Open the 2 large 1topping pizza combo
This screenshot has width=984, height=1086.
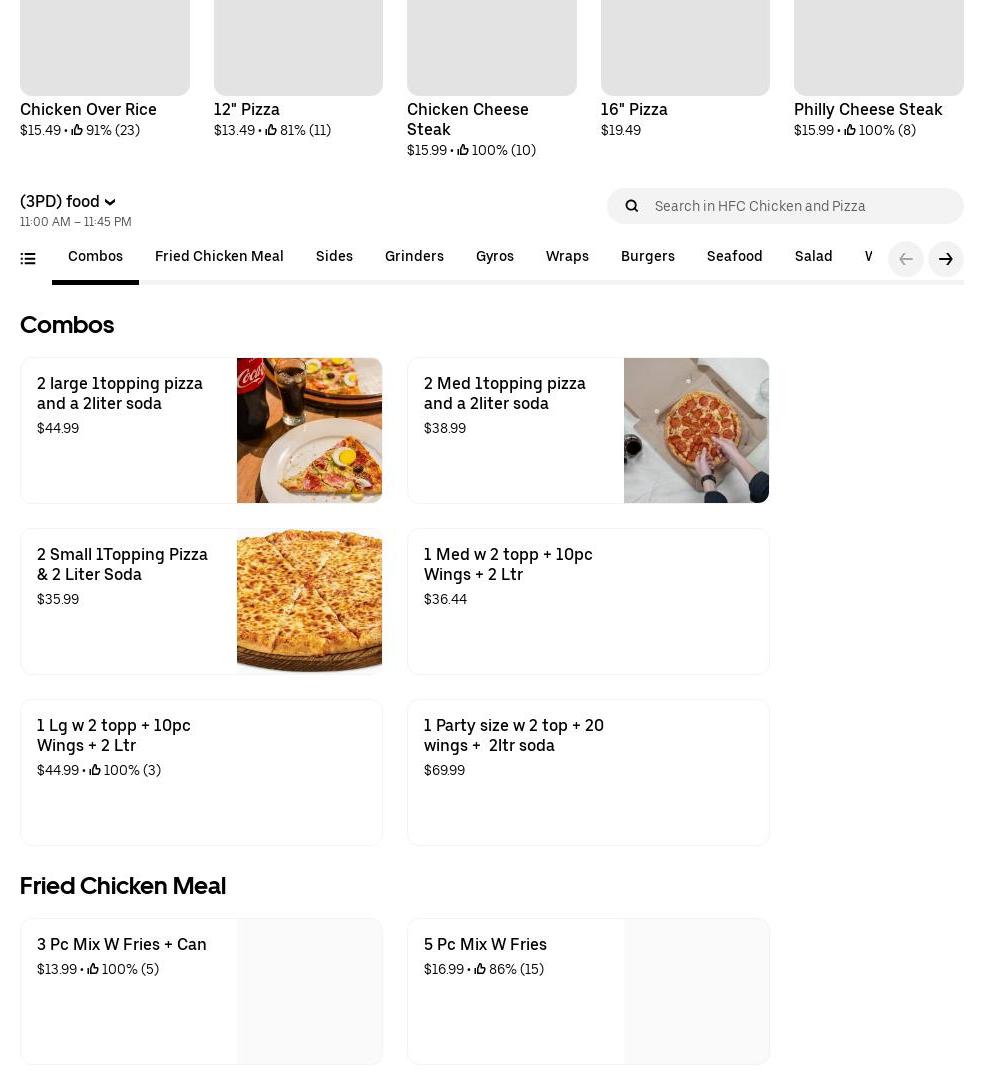click(x=201, y=430)
